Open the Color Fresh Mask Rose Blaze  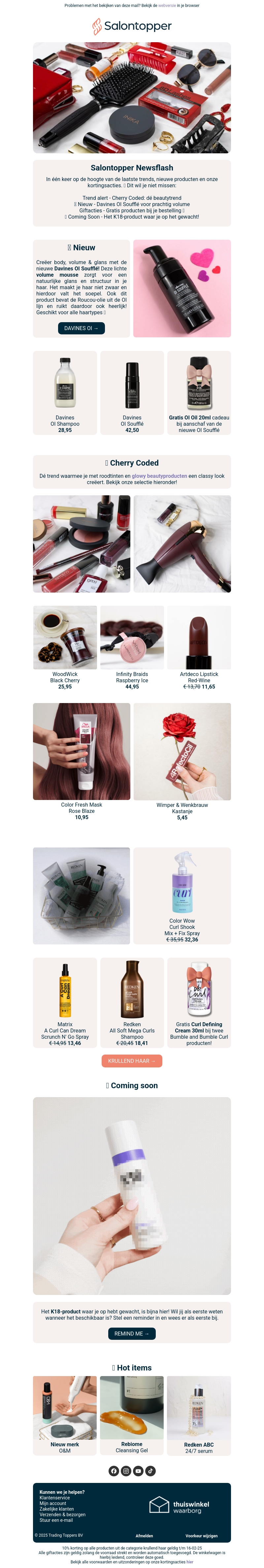82,761
